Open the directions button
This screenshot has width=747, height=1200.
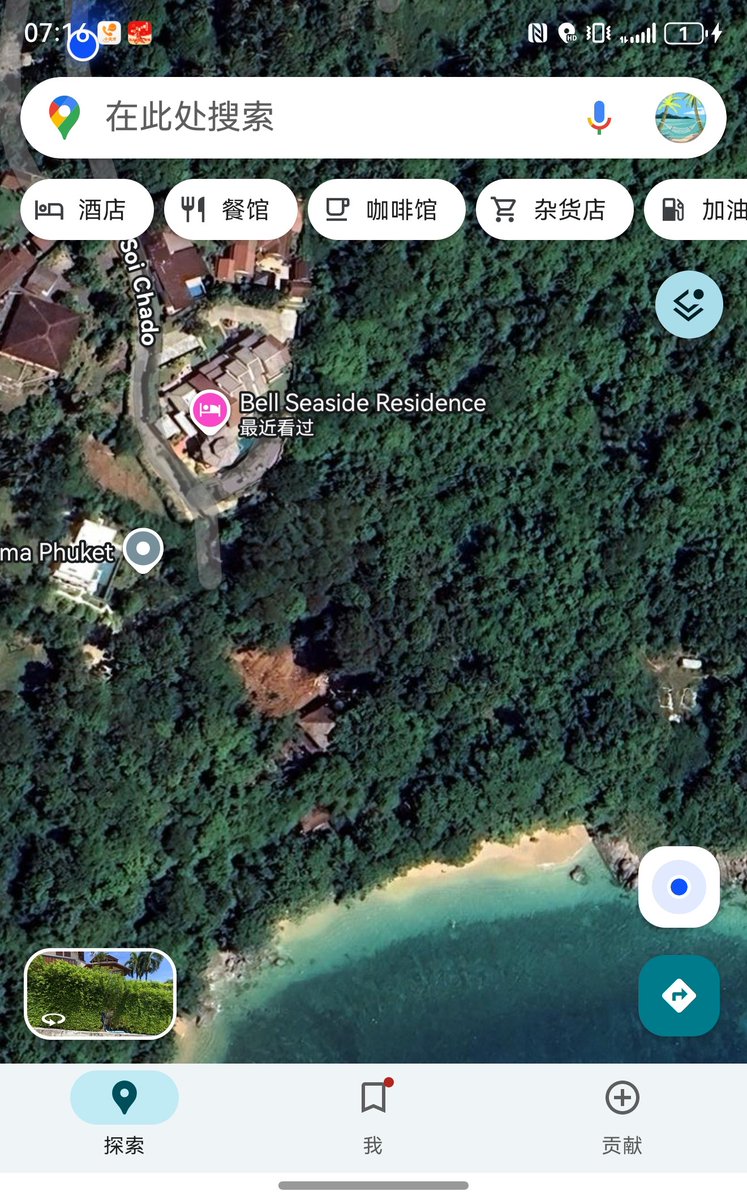[679, 995]
